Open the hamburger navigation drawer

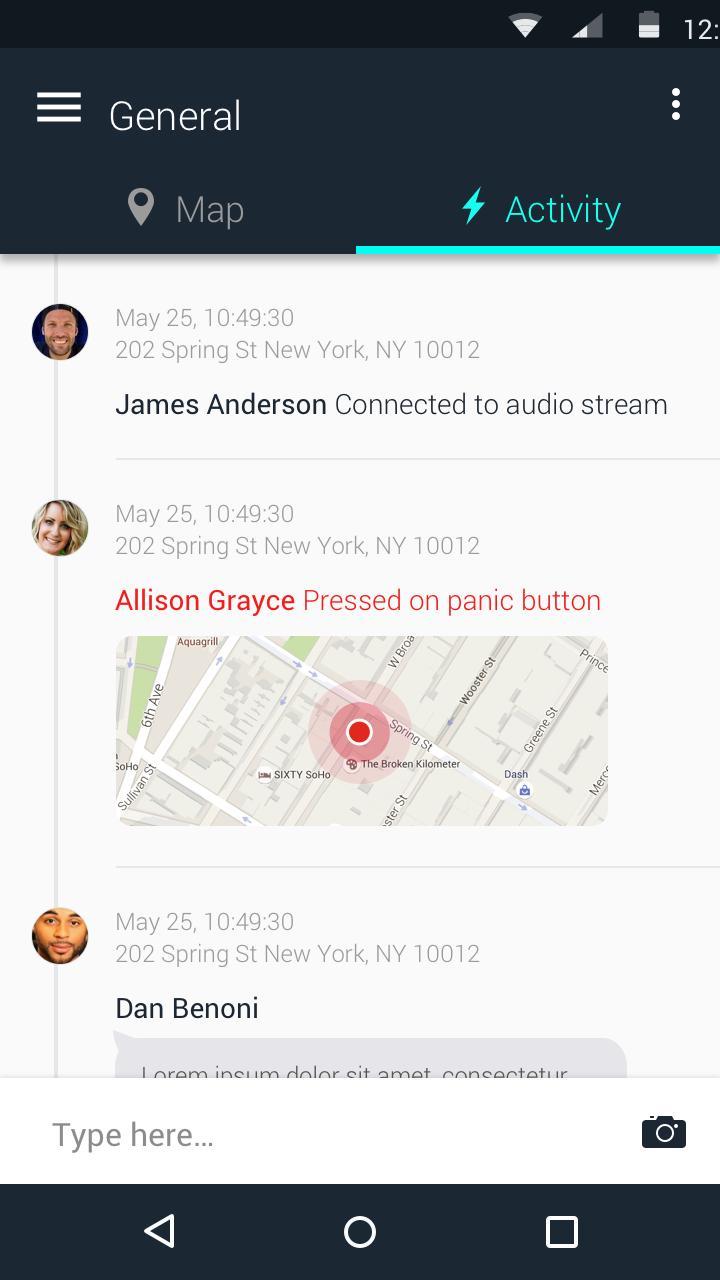(x=59, y=108)
